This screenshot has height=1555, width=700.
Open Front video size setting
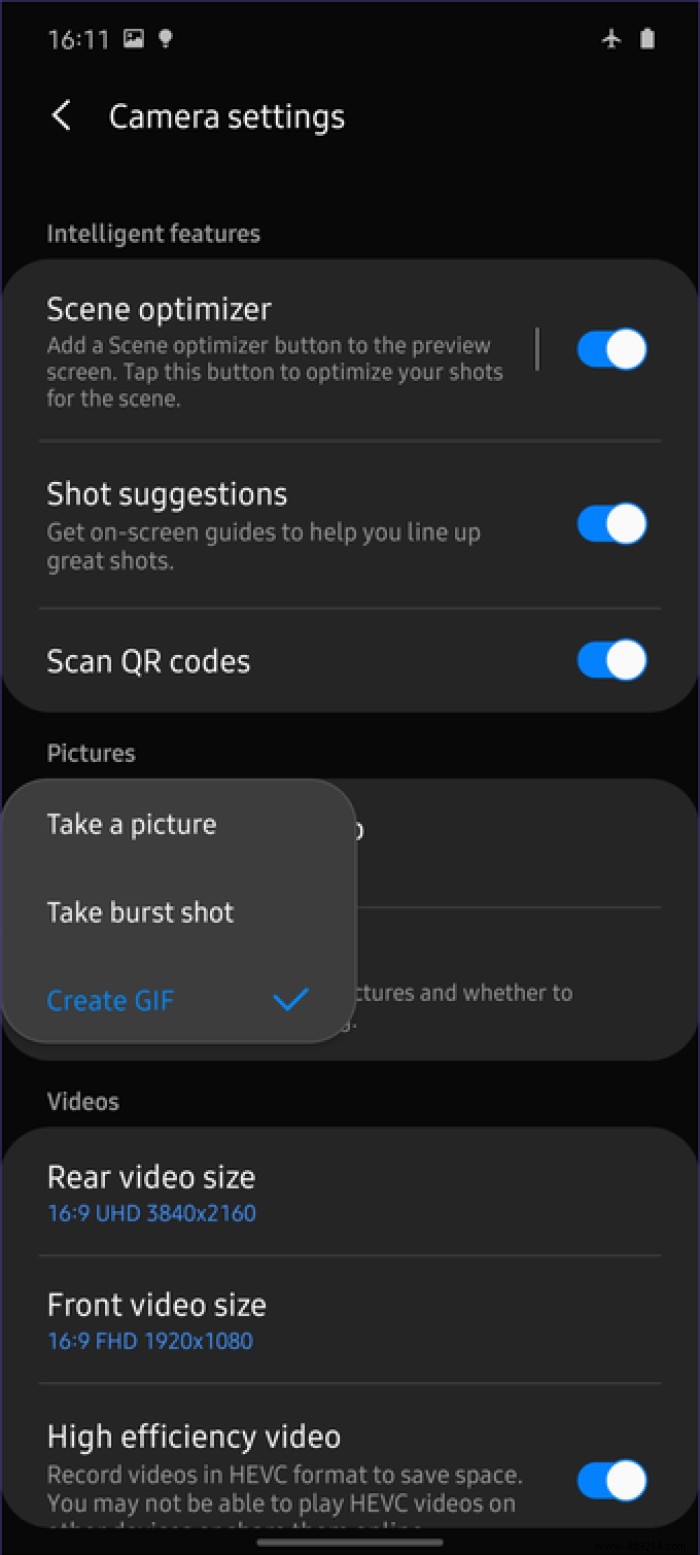point(156,1320)
